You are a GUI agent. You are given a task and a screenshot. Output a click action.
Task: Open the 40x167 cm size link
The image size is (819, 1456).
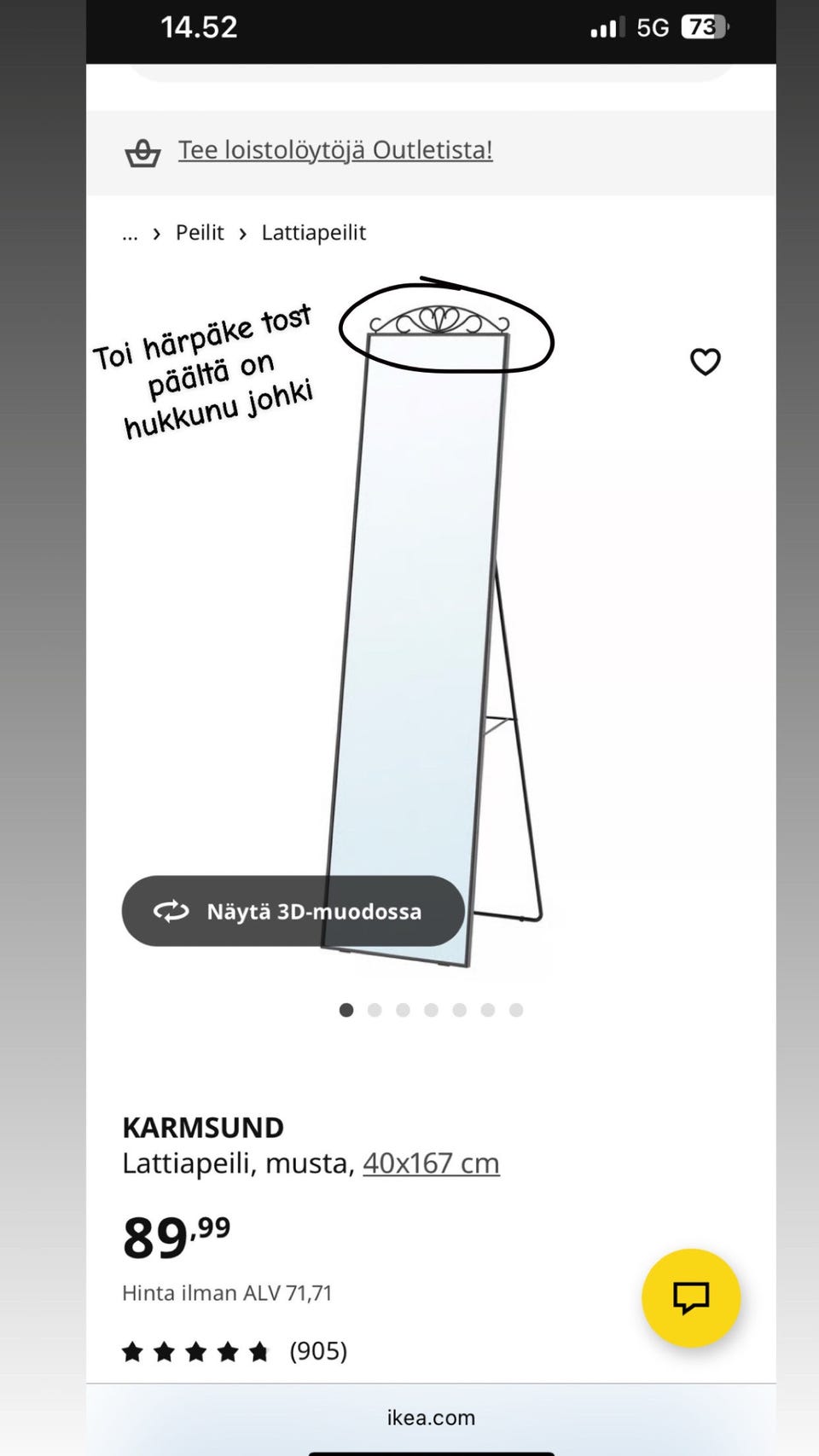431,1163
